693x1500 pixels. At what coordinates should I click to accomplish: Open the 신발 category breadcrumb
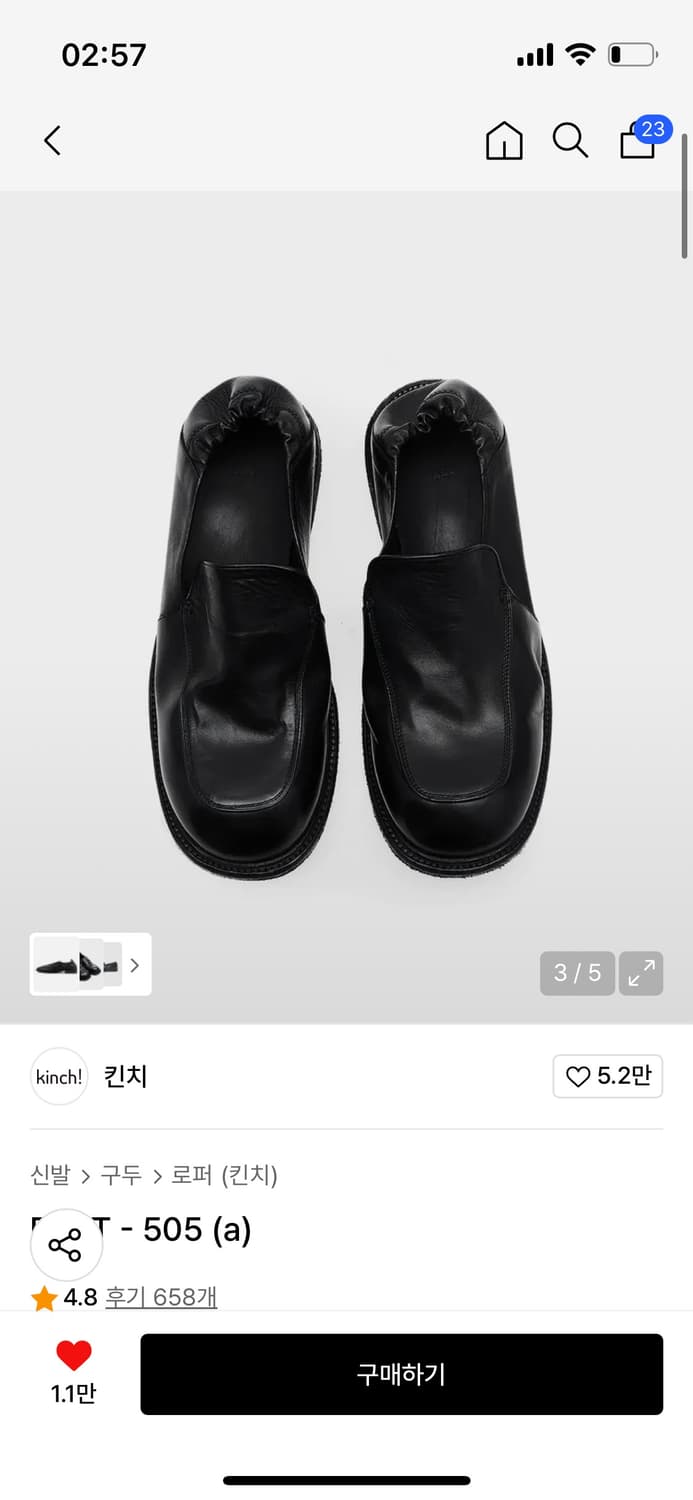pyautogui.click(x=50, y=1175)
